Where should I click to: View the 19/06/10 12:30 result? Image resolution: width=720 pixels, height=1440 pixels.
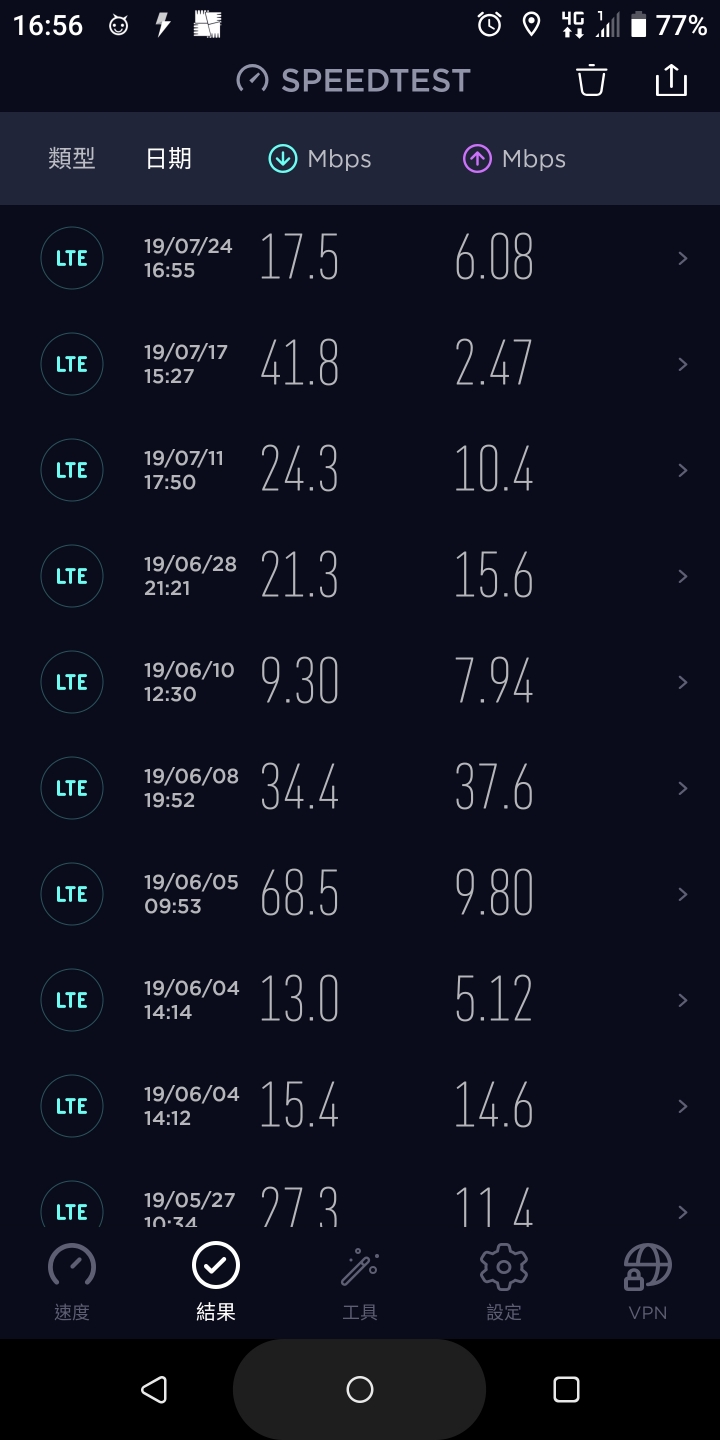pos(360,682)
